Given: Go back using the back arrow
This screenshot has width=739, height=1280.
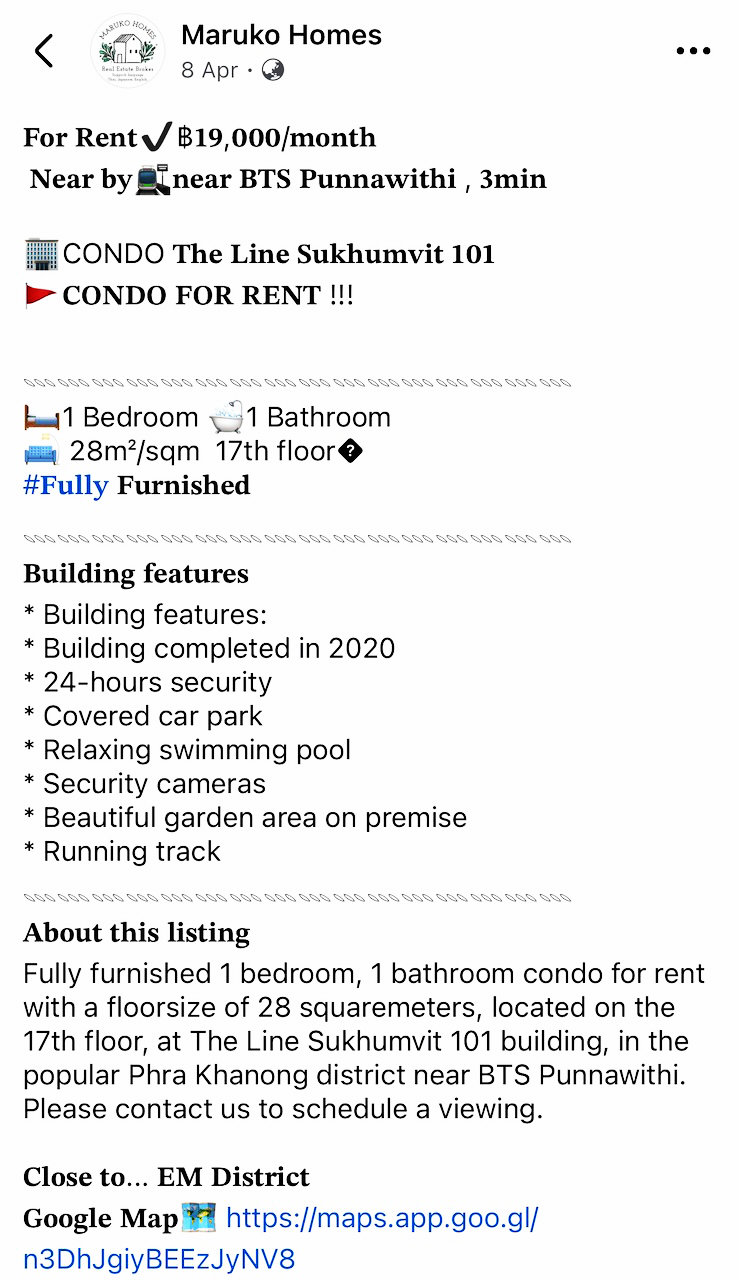Looking at the screenshot, I should [43, 51].
